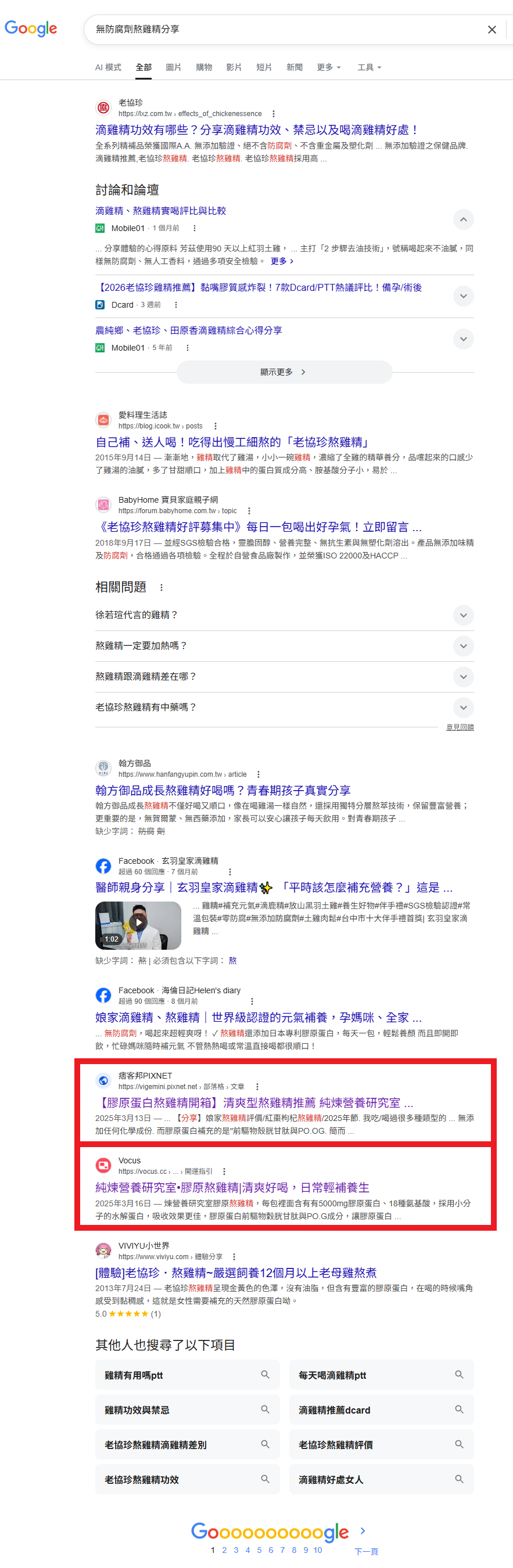
Task: Go to results page 2
Action: 224,1550
